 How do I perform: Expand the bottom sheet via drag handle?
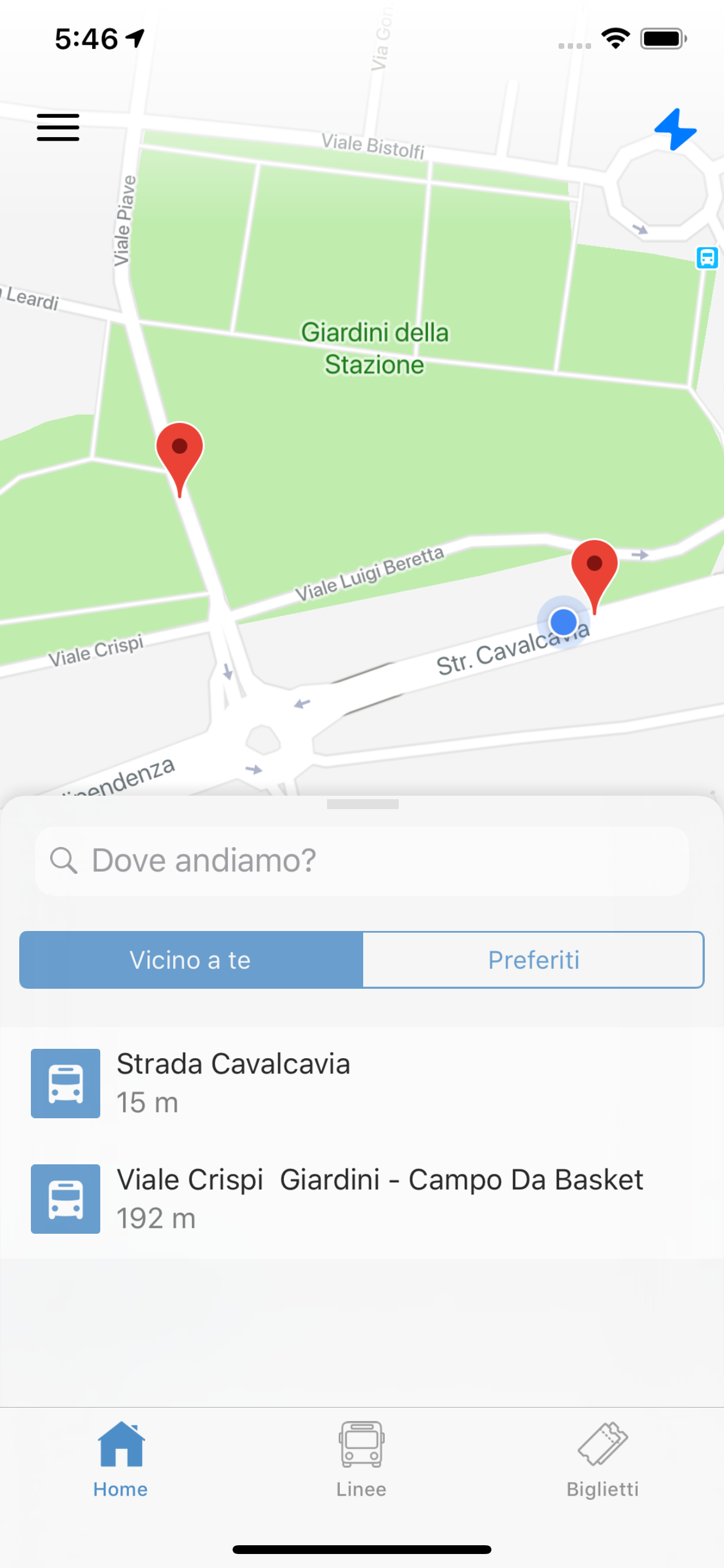[x=362, y=803]
